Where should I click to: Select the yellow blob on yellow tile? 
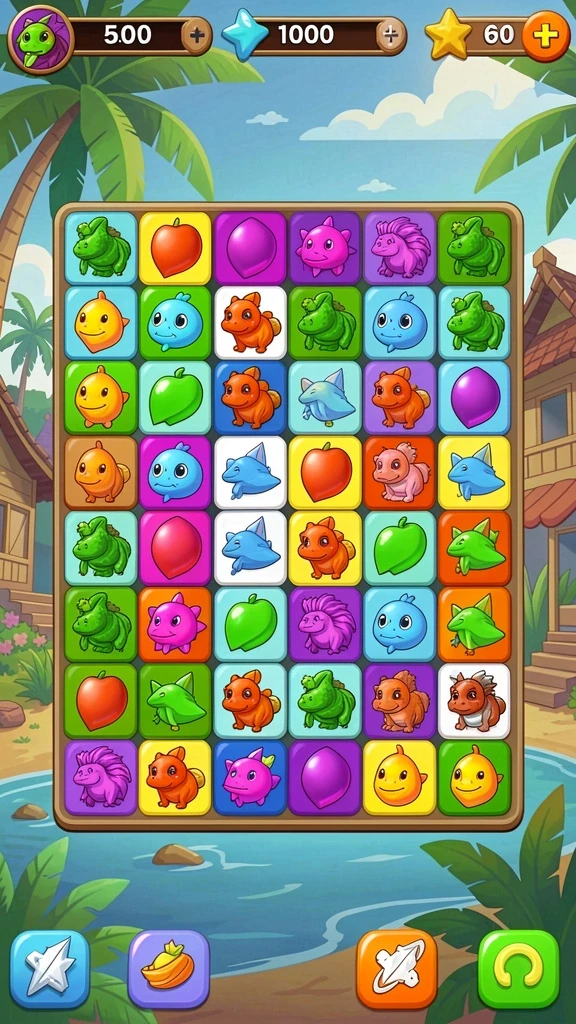pos(400,776)
